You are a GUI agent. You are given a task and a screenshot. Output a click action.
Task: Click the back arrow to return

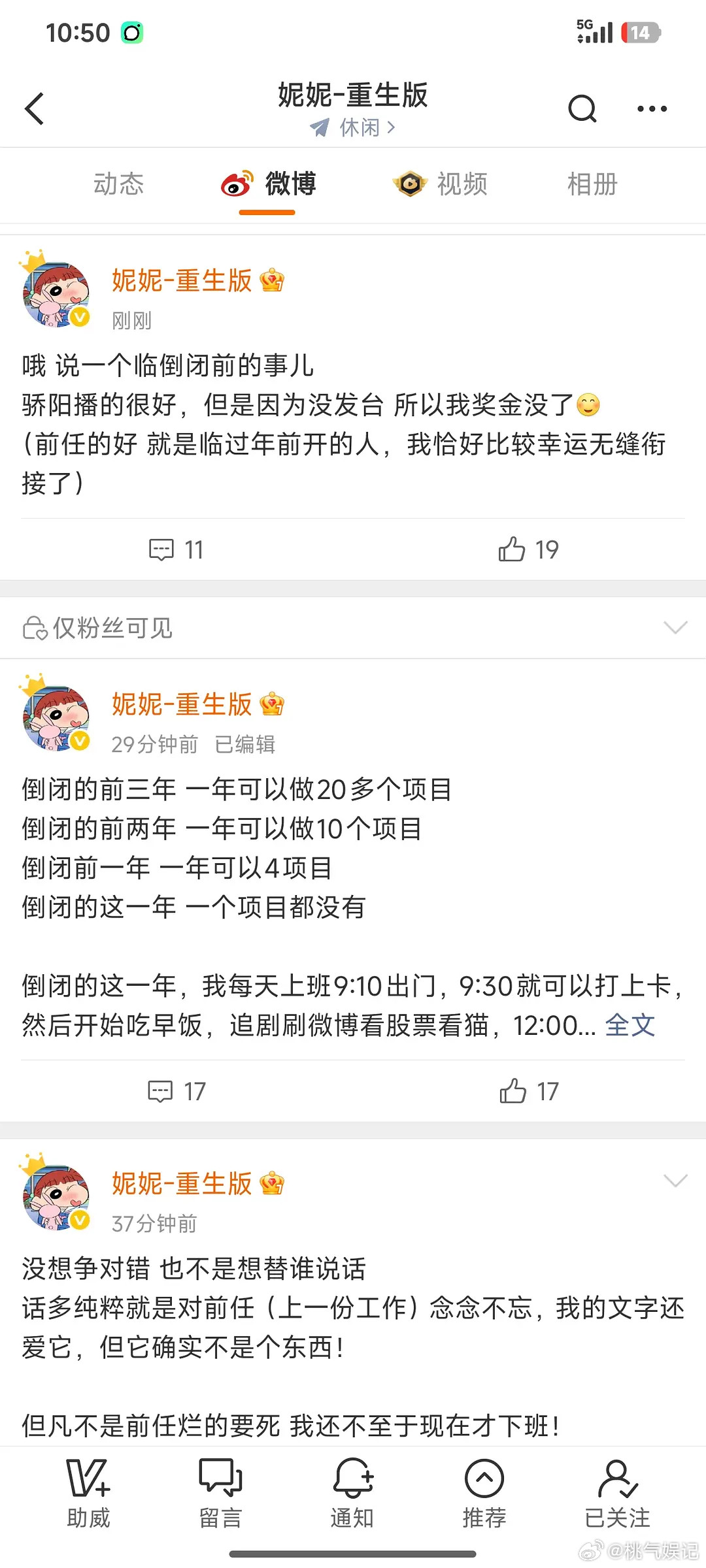tap(36, 108)
